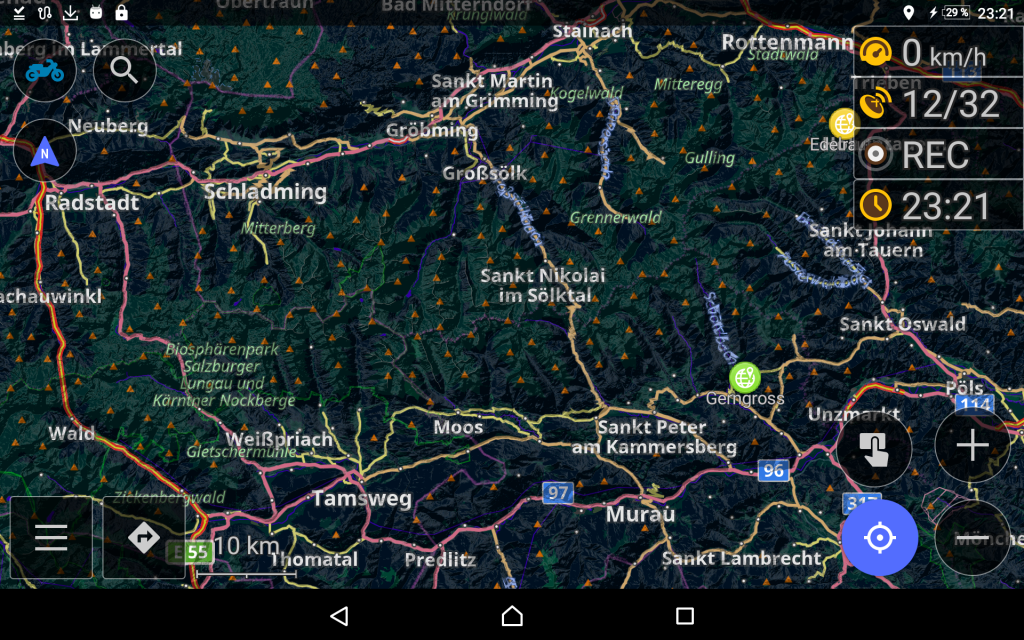This screenshot has width=1024, height=640.
Task: Tap the 0 km/h speed widget
Action: point(938,52)
